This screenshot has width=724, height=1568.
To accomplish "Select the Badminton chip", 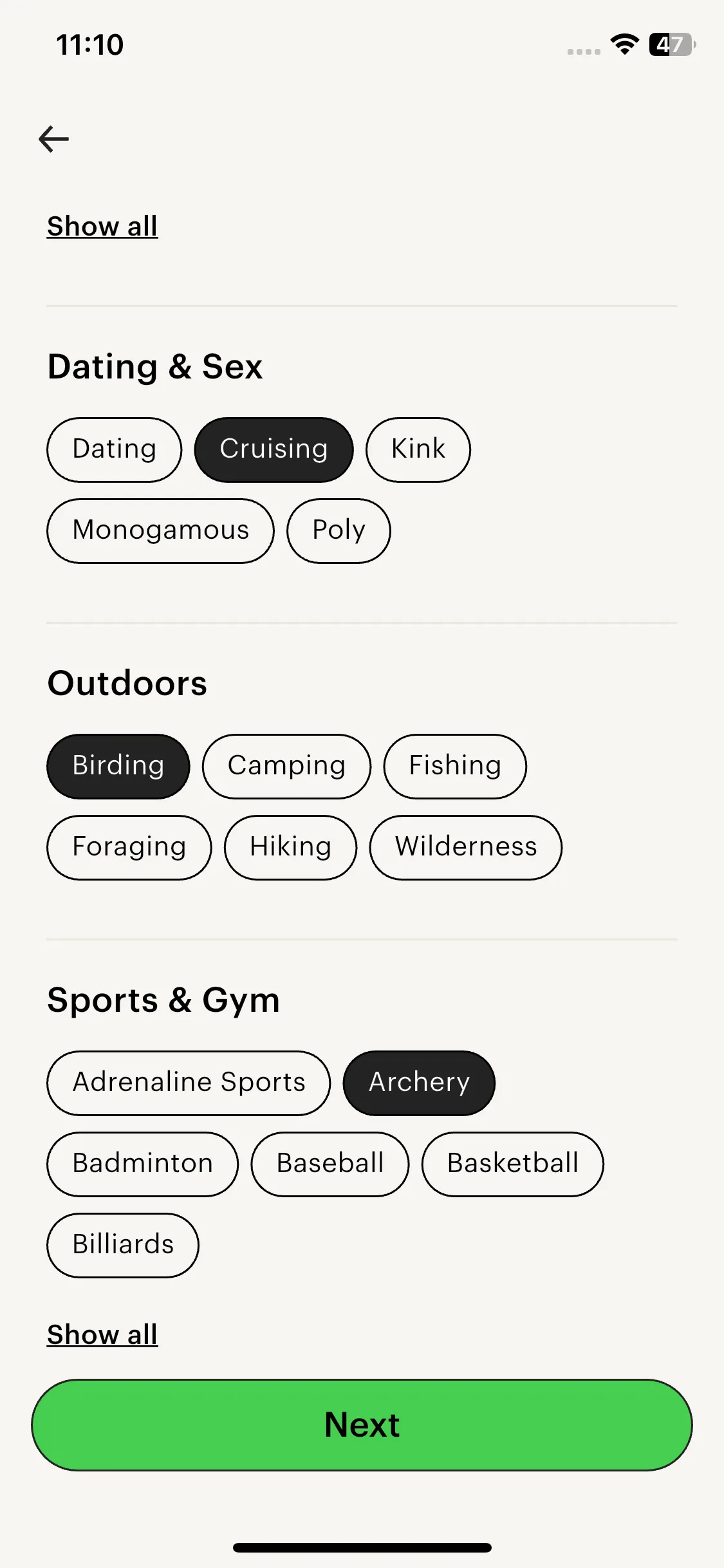I will point(142,1164).
